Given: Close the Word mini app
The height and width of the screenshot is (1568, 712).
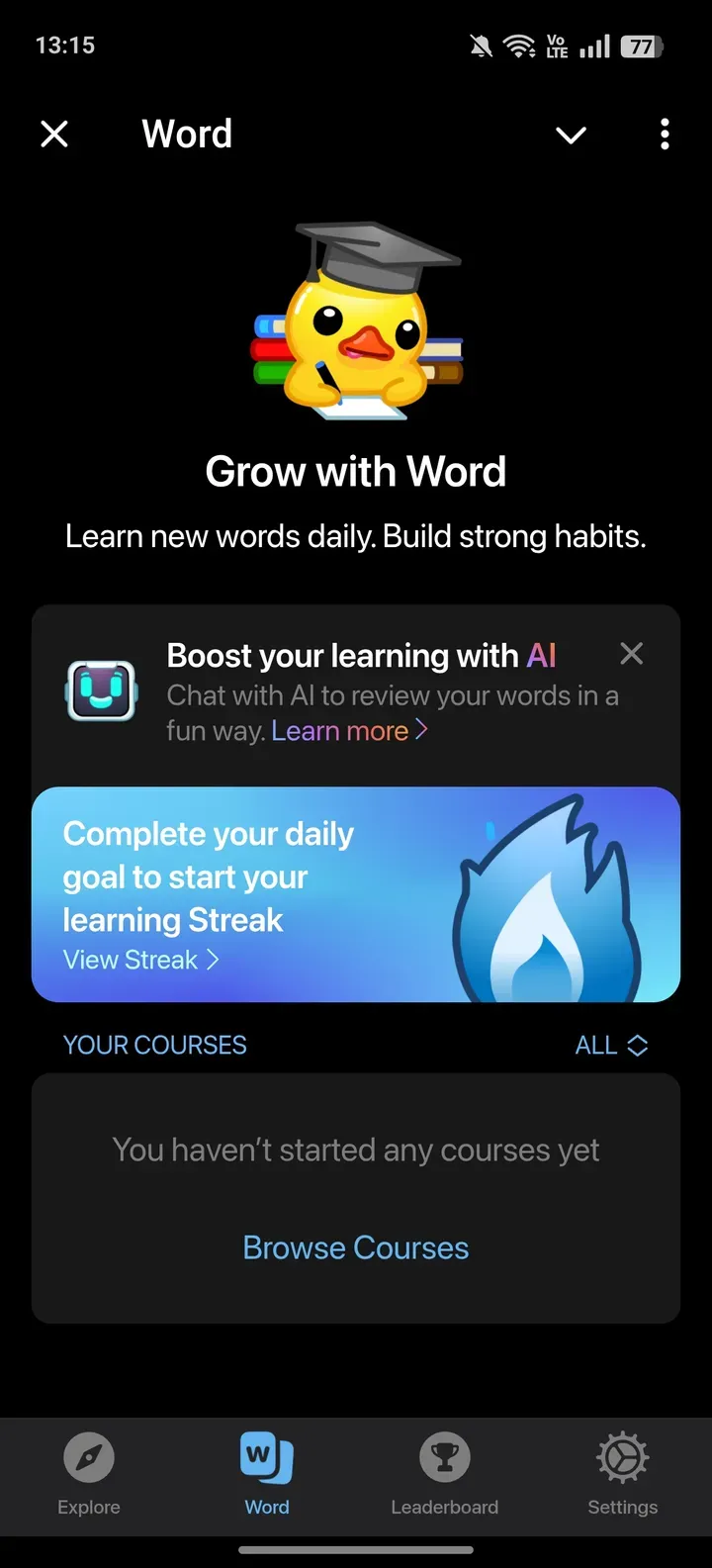Looking at the screenshot, I should pyautogui.click(x=54, y=134).
